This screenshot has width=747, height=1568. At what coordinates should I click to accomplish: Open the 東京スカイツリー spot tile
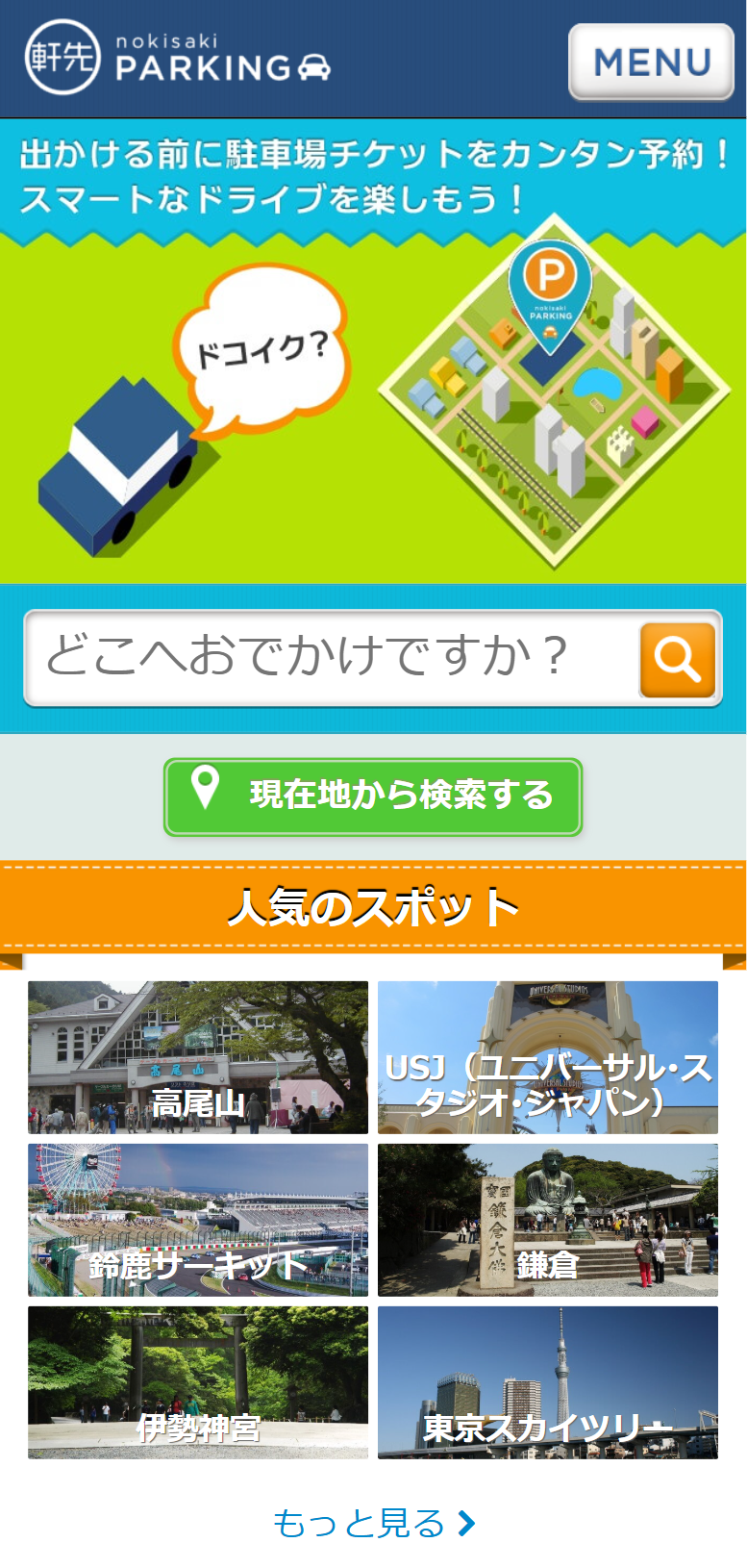[548, 1382]
